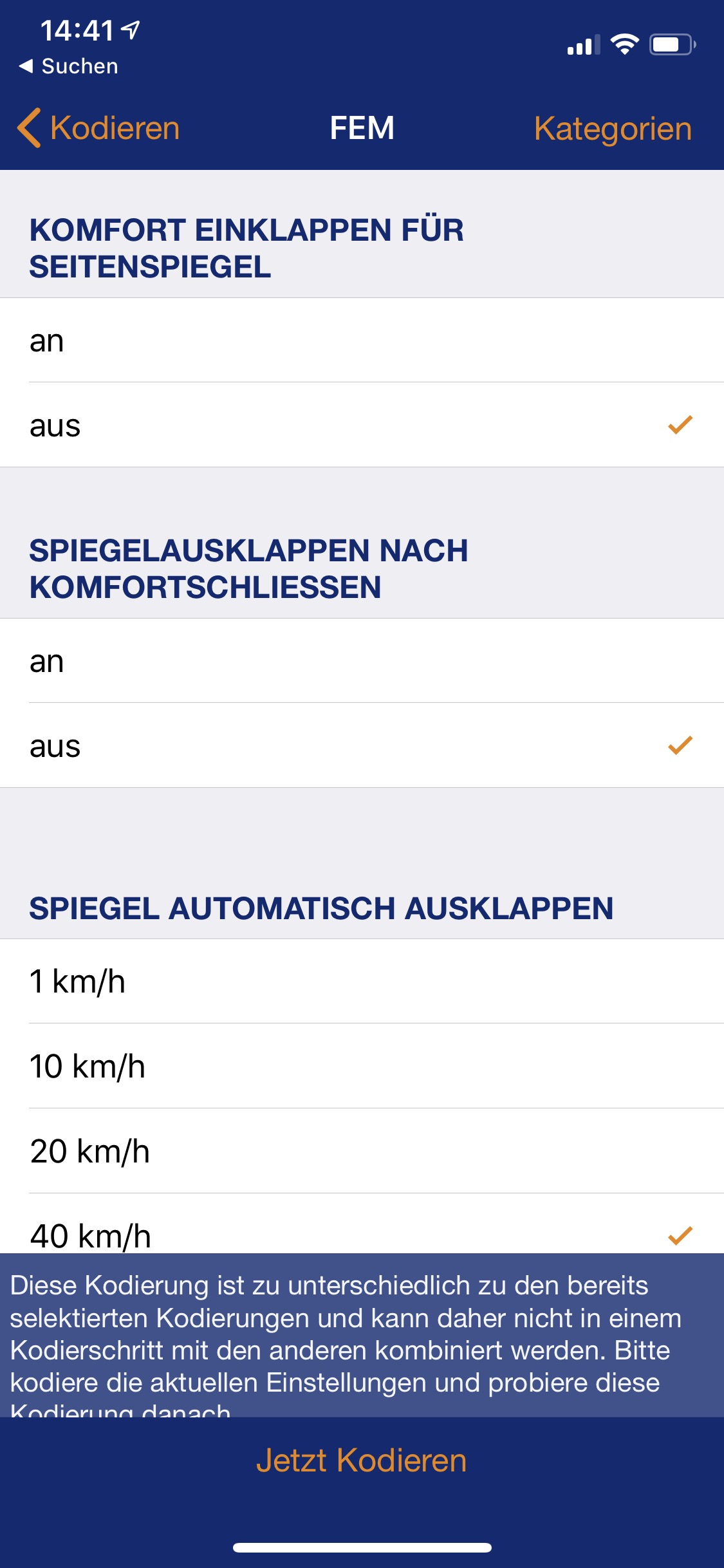Go back to Kodieren screen

click(98, 128)
